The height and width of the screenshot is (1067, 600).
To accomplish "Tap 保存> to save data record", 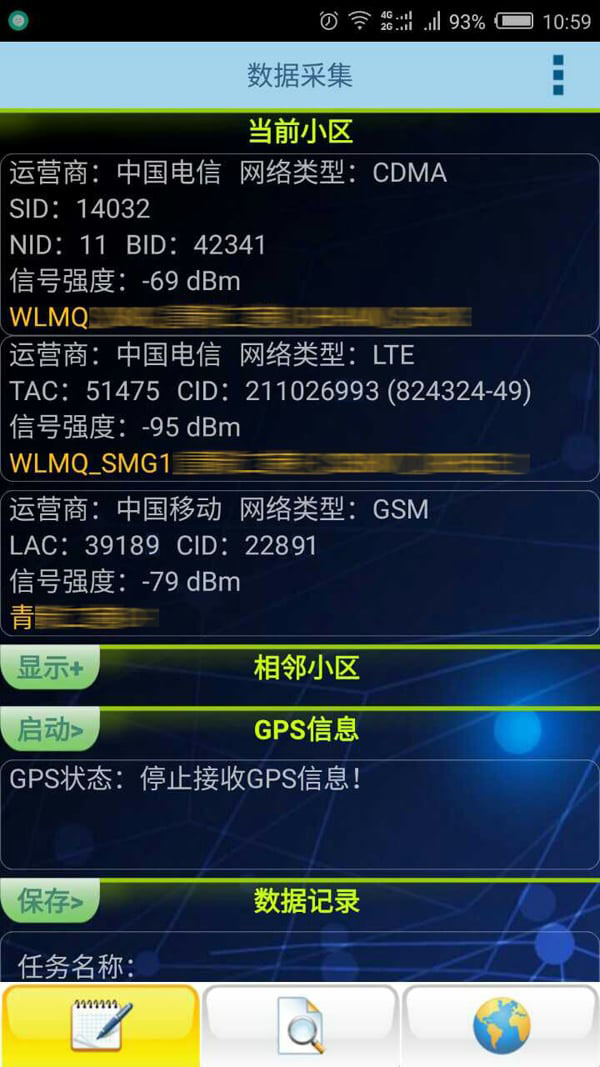I will 50,901.
